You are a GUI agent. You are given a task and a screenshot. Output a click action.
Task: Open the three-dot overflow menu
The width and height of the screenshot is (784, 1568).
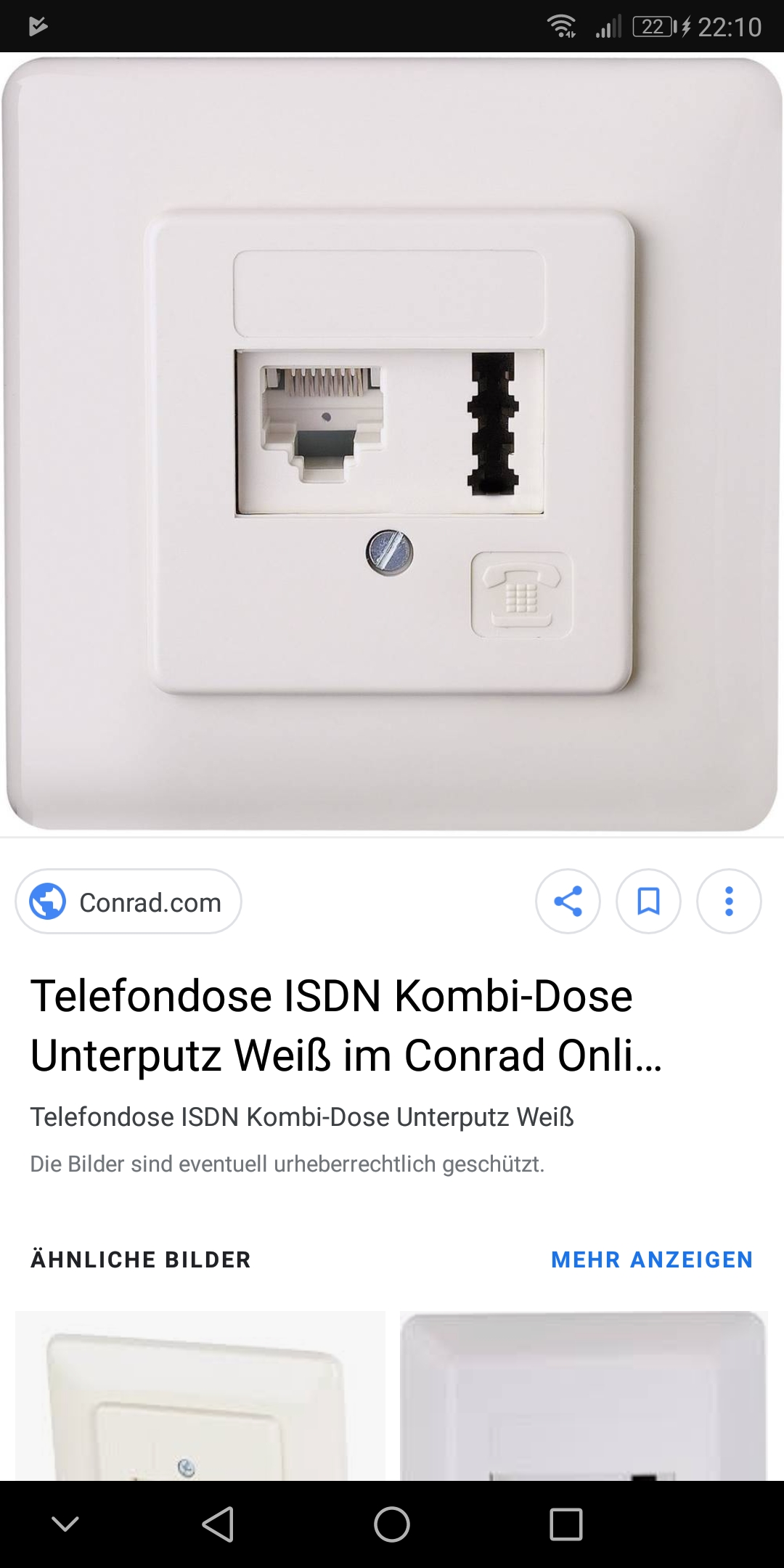729,902
